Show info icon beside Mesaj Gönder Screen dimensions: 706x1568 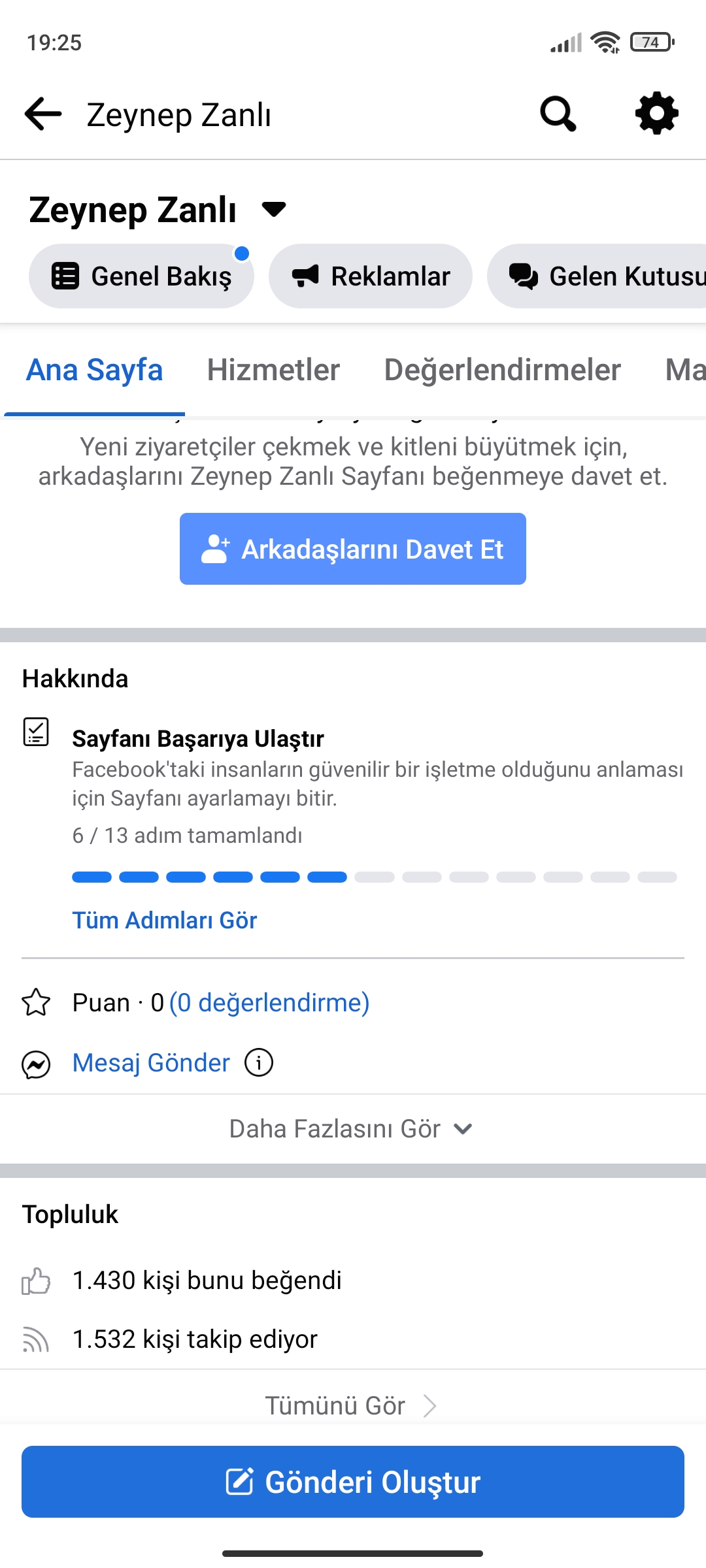259,1062
